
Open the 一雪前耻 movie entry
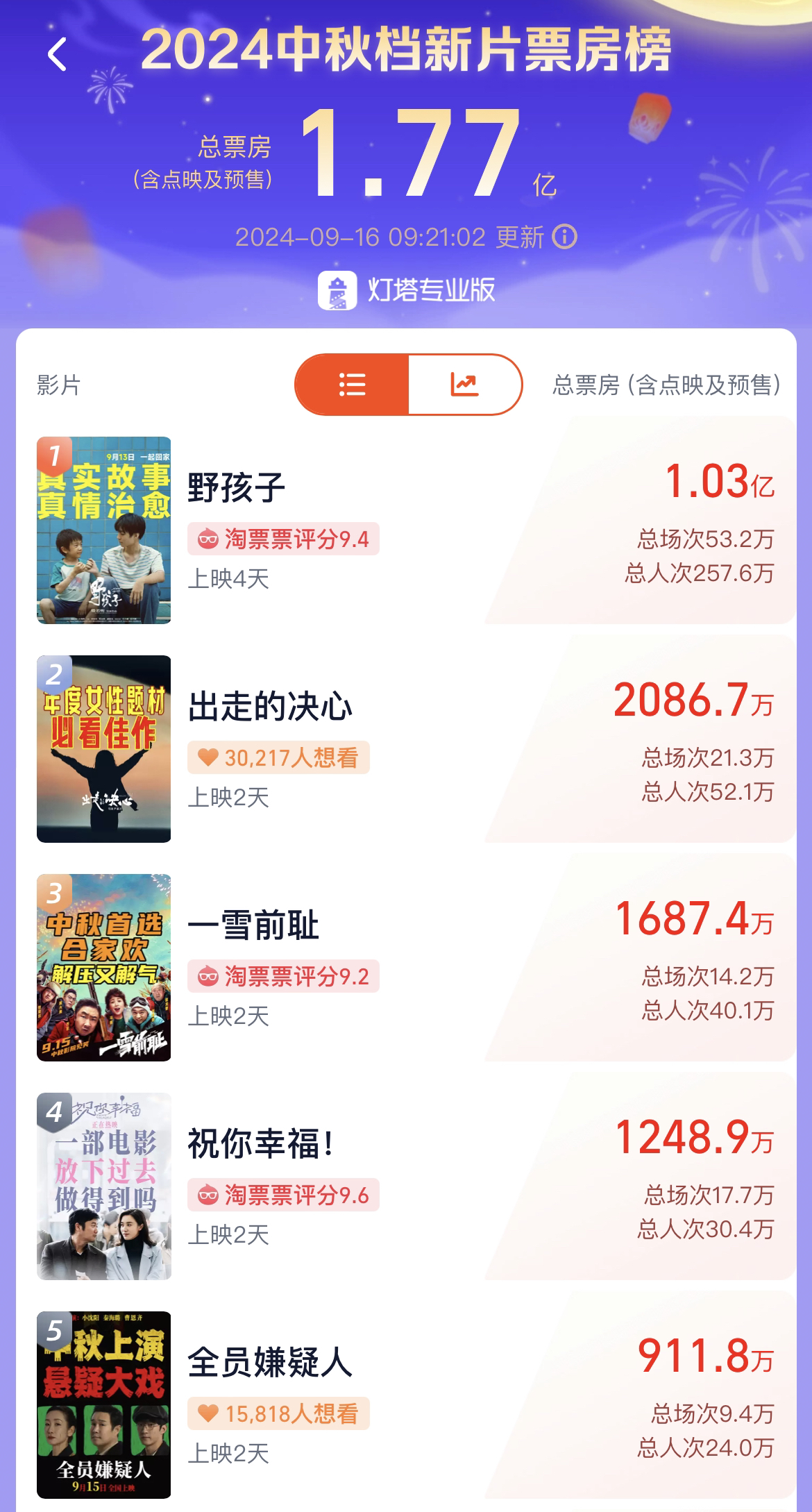tap(415, 967)
